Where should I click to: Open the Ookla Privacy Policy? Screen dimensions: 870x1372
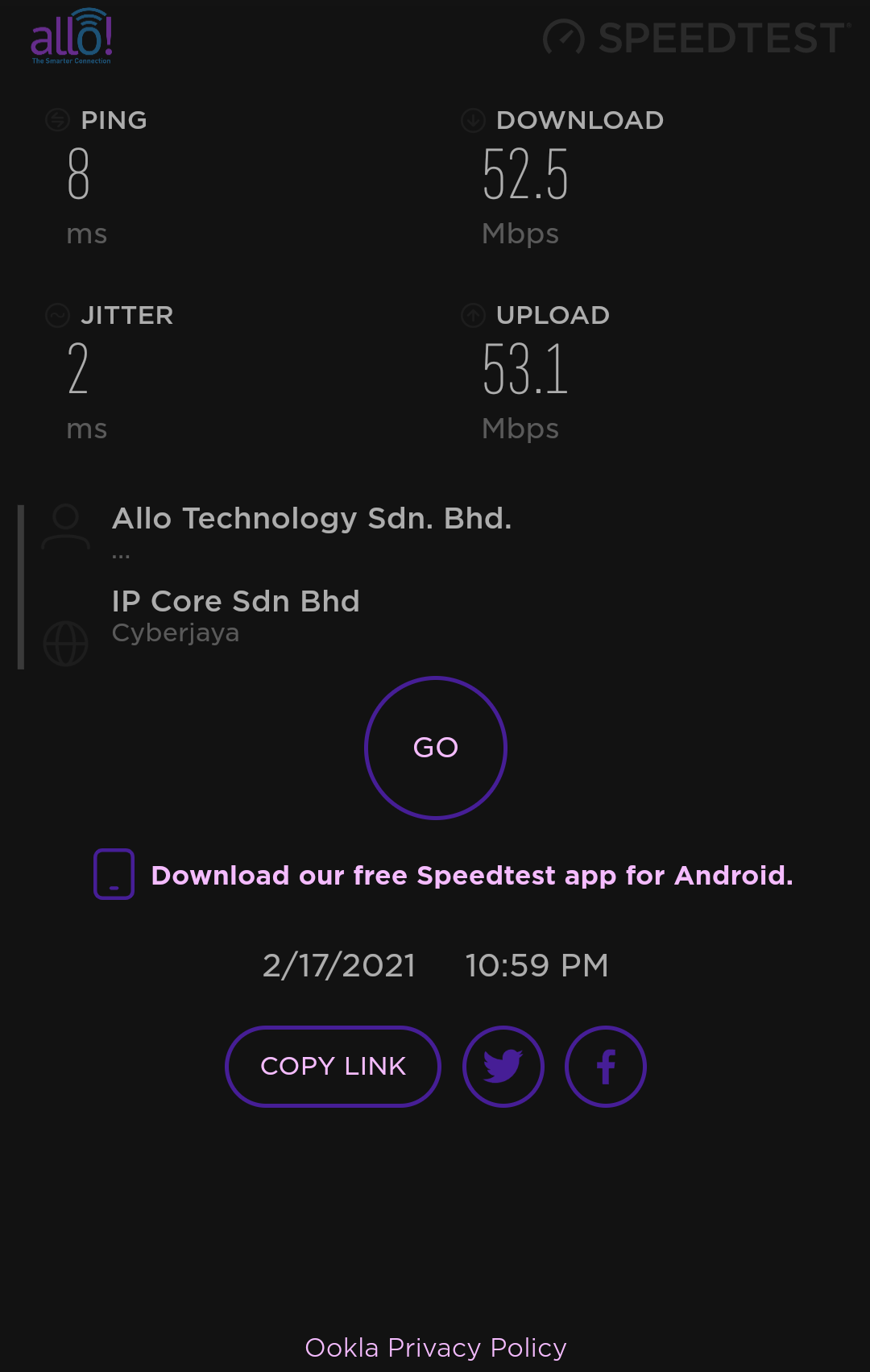click(435, 1347)
